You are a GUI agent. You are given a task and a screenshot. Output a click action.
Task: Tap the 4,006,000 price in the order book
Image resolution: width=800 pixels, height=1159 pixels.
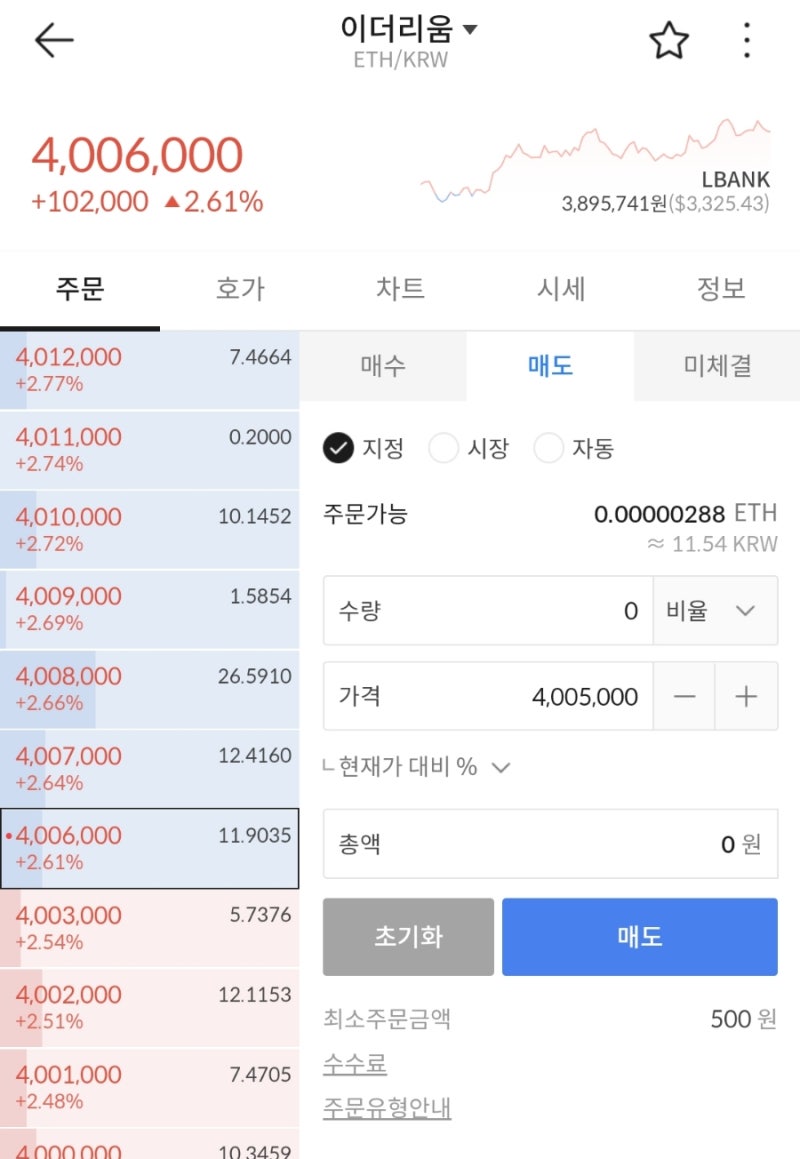(x=150, y=847)
